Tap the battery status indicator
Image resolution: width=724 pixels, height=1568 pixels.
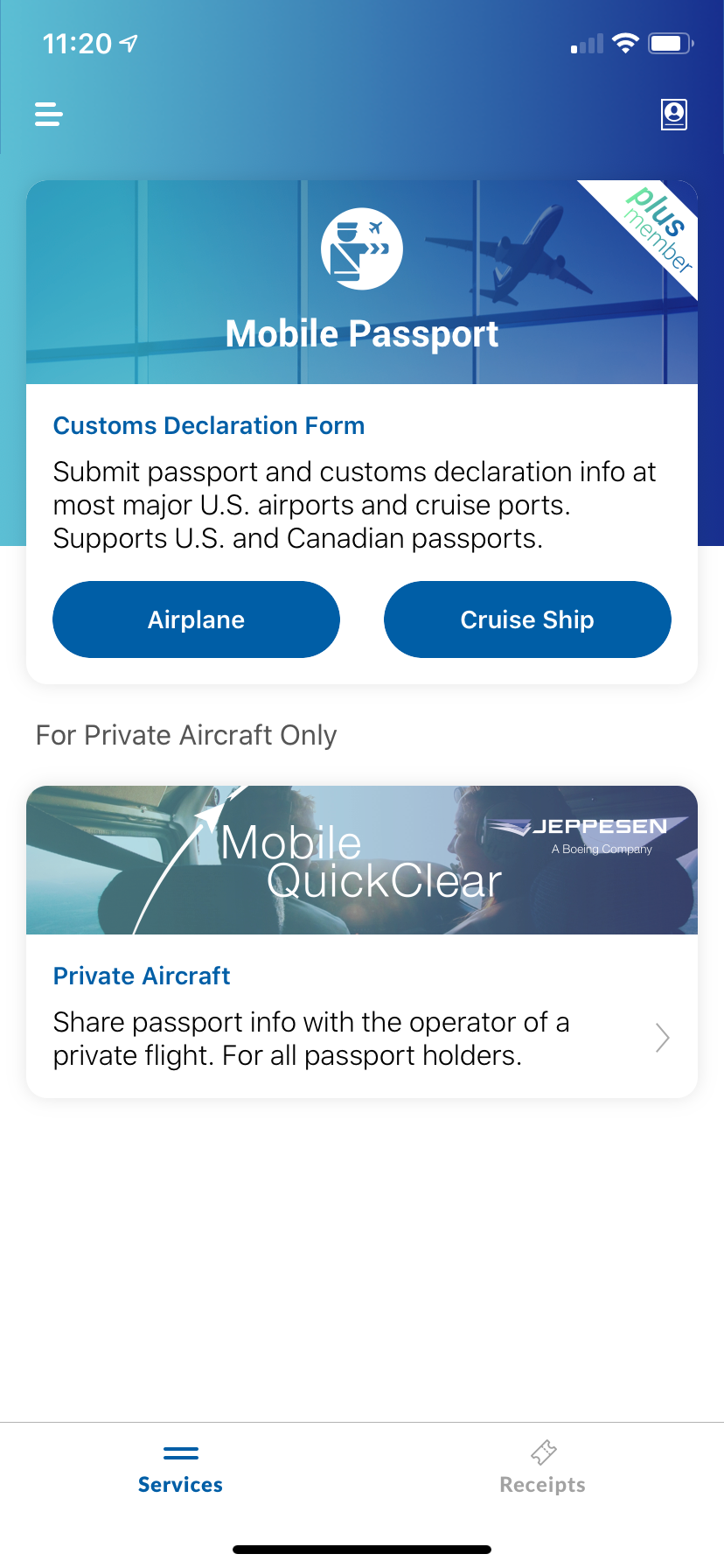[670, 41]
